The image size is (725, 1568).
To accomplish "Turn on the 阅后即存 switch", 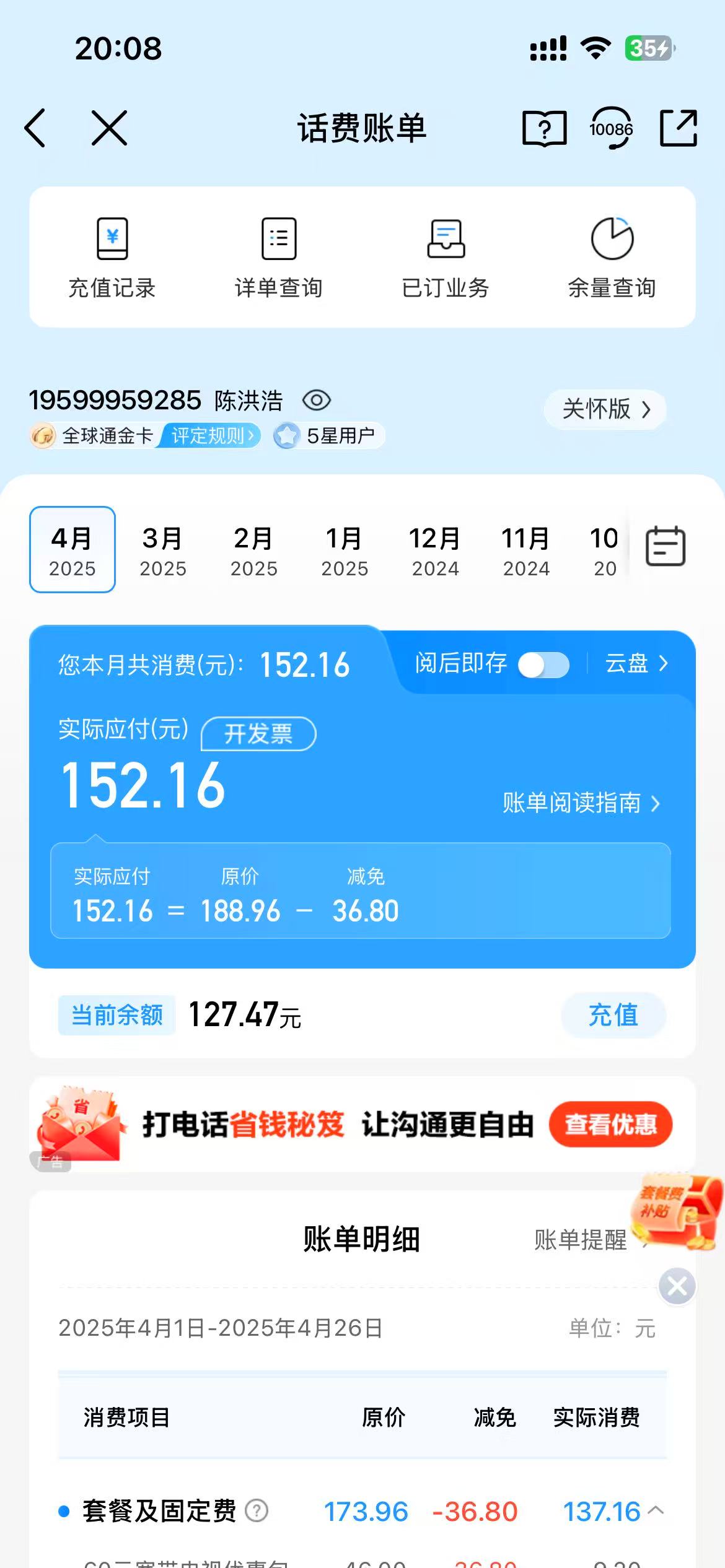I will pos(544,665).
